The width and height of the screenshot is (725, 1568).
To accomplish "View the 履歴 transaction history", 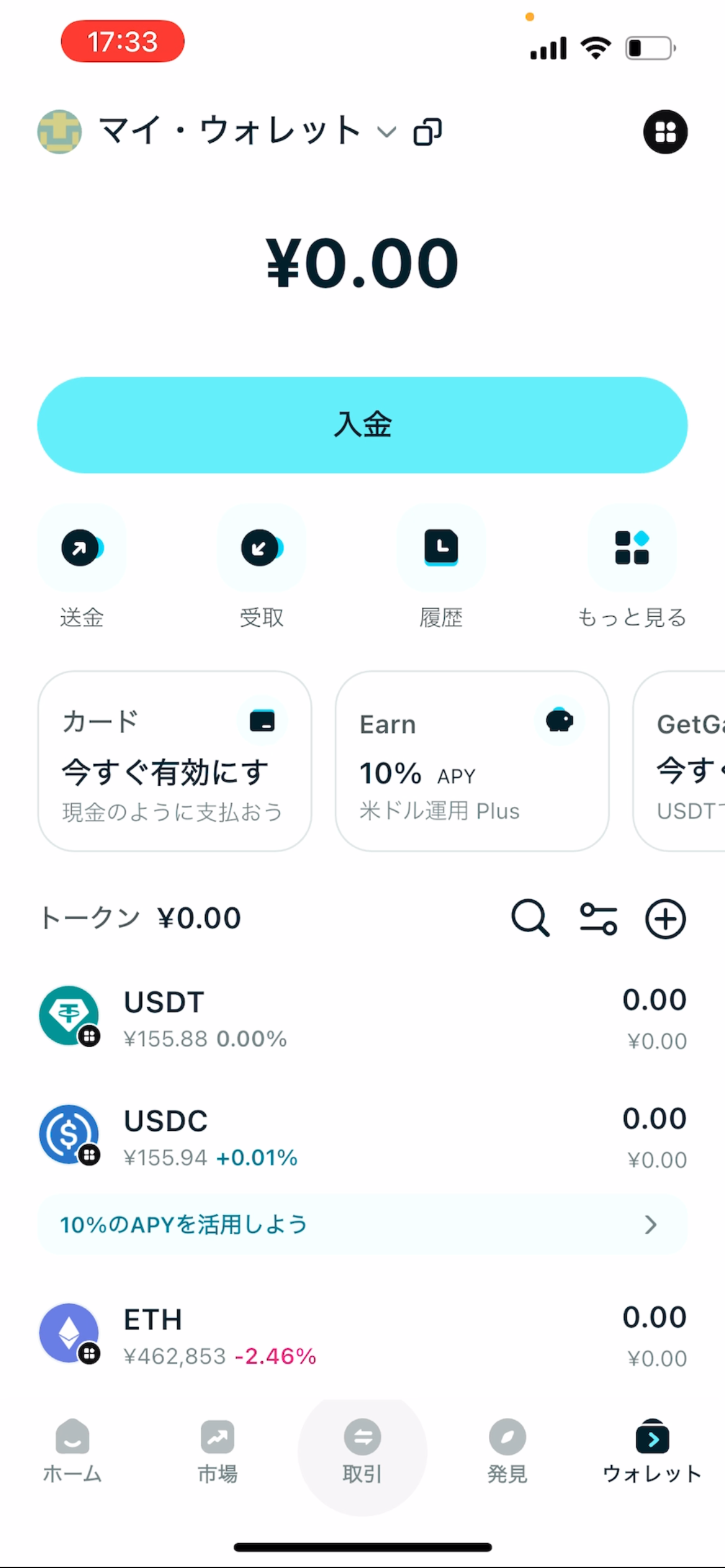I will pyautogui.click(x=441, y=549).
